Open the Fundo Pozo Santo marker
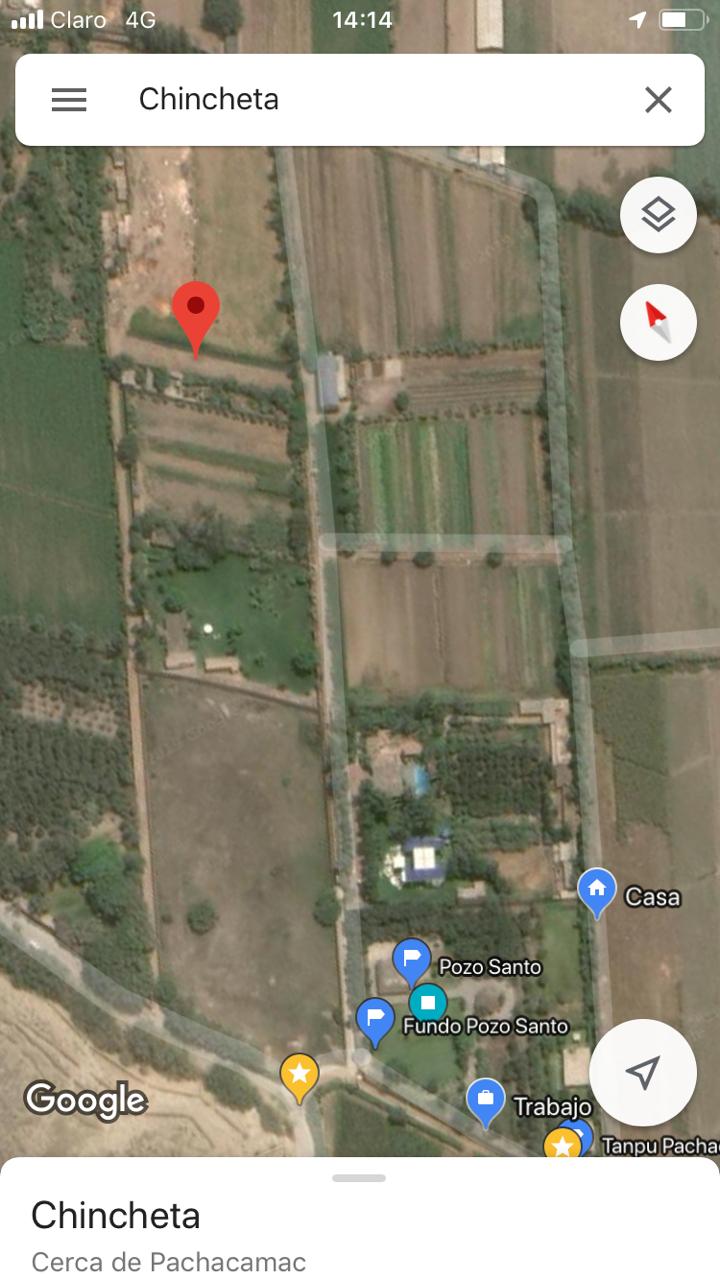The height and width of the screenshot is (1280, 720). [x=375, y=1020]
